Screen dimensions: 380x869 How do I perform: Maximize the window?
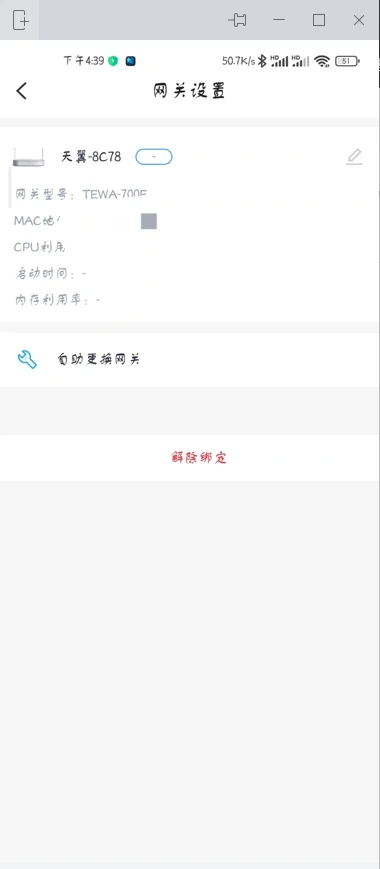click(319, 20)
